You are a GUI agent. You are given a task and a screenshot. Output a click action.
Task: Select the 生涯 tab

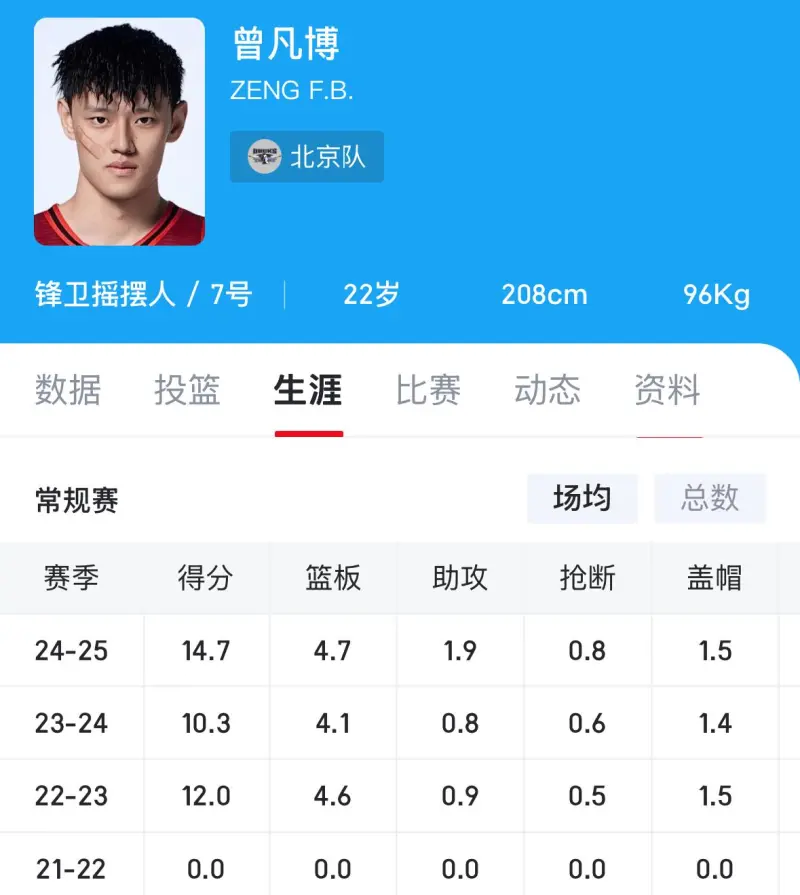tap(308, 390)
